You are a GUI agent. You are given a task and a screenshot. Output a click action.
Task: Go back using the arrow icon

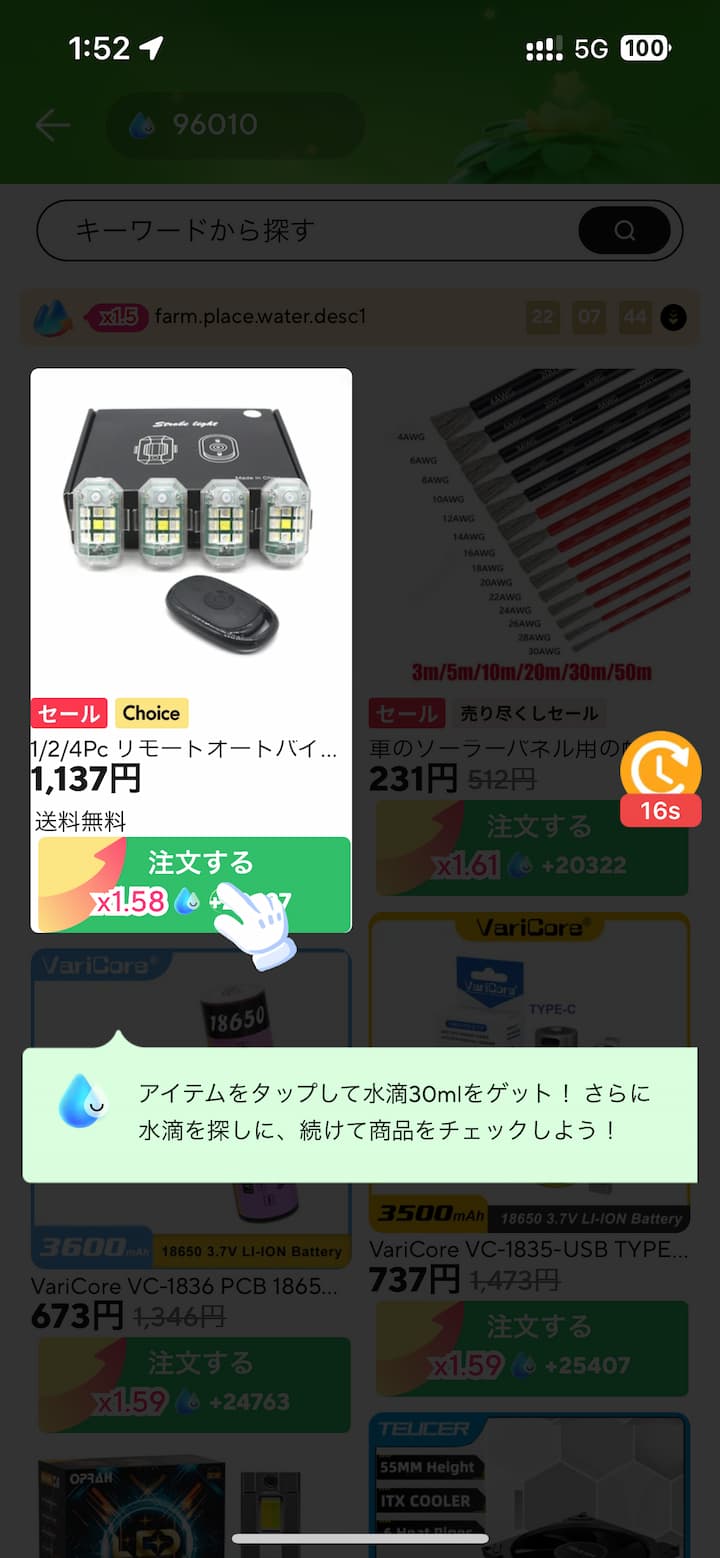[52, 125]
